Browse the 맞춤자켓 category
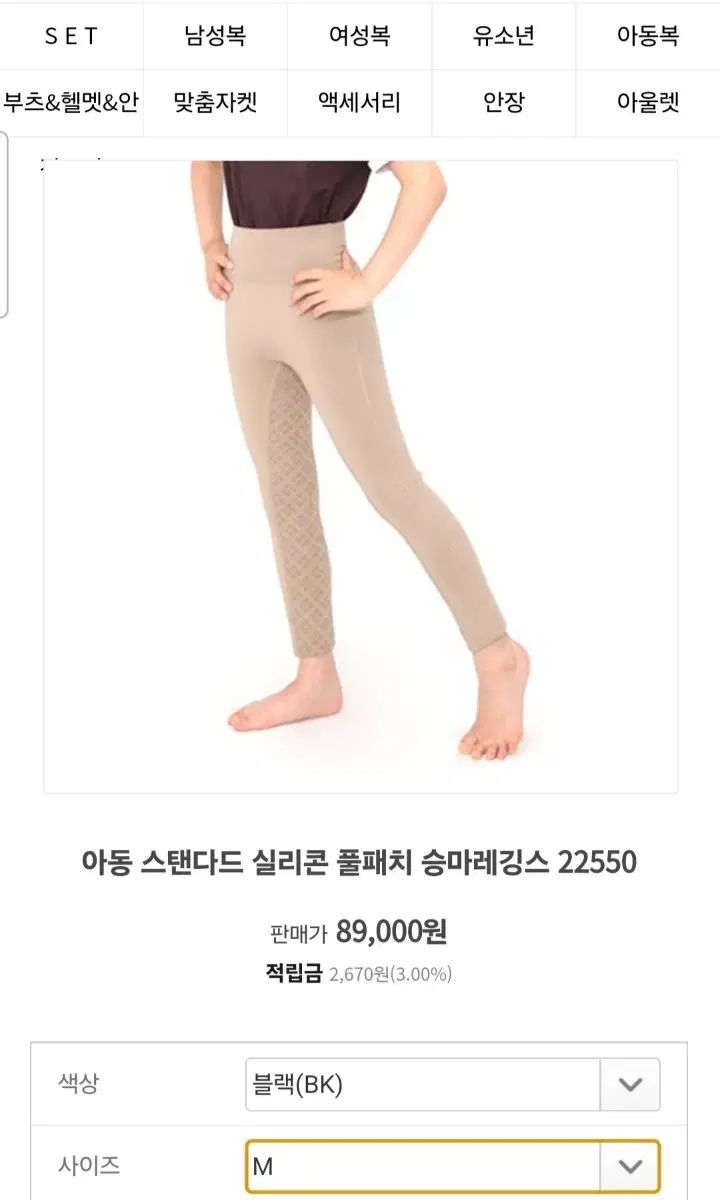Screen dimensions: 720x1200 click(215, 102)
